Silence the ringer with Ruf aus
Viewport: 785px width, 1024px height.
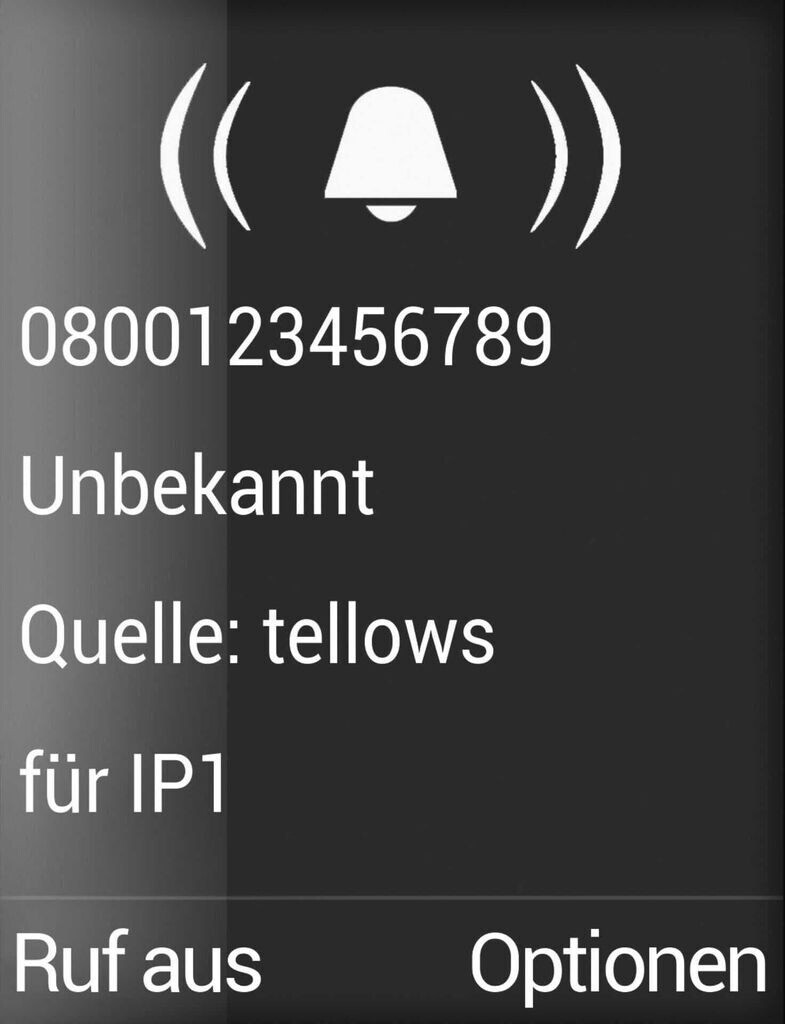(x=137, y=965)
